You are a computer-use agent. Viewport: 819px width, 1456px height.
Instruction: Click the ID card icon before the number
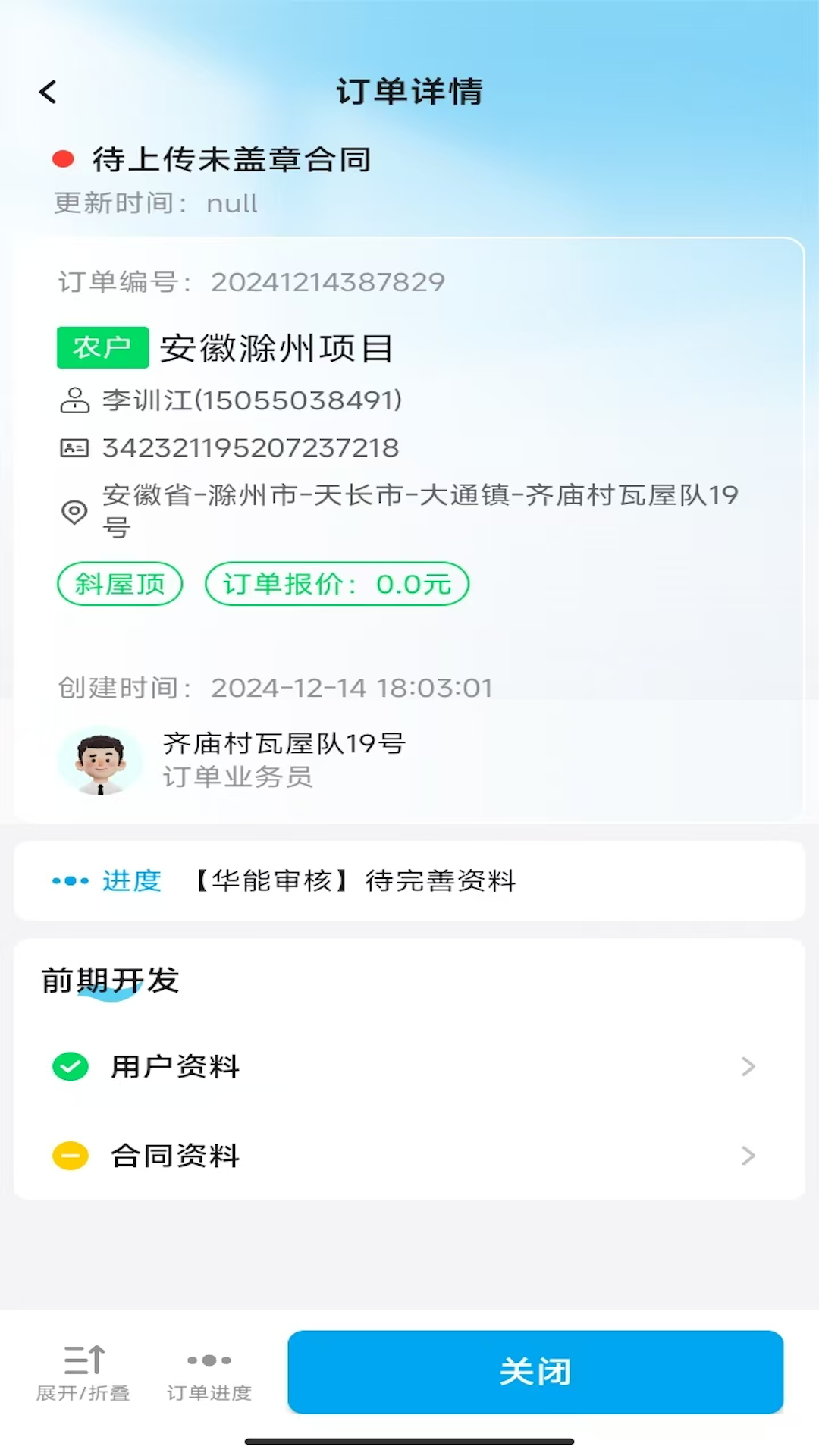[x=74, y=448]
